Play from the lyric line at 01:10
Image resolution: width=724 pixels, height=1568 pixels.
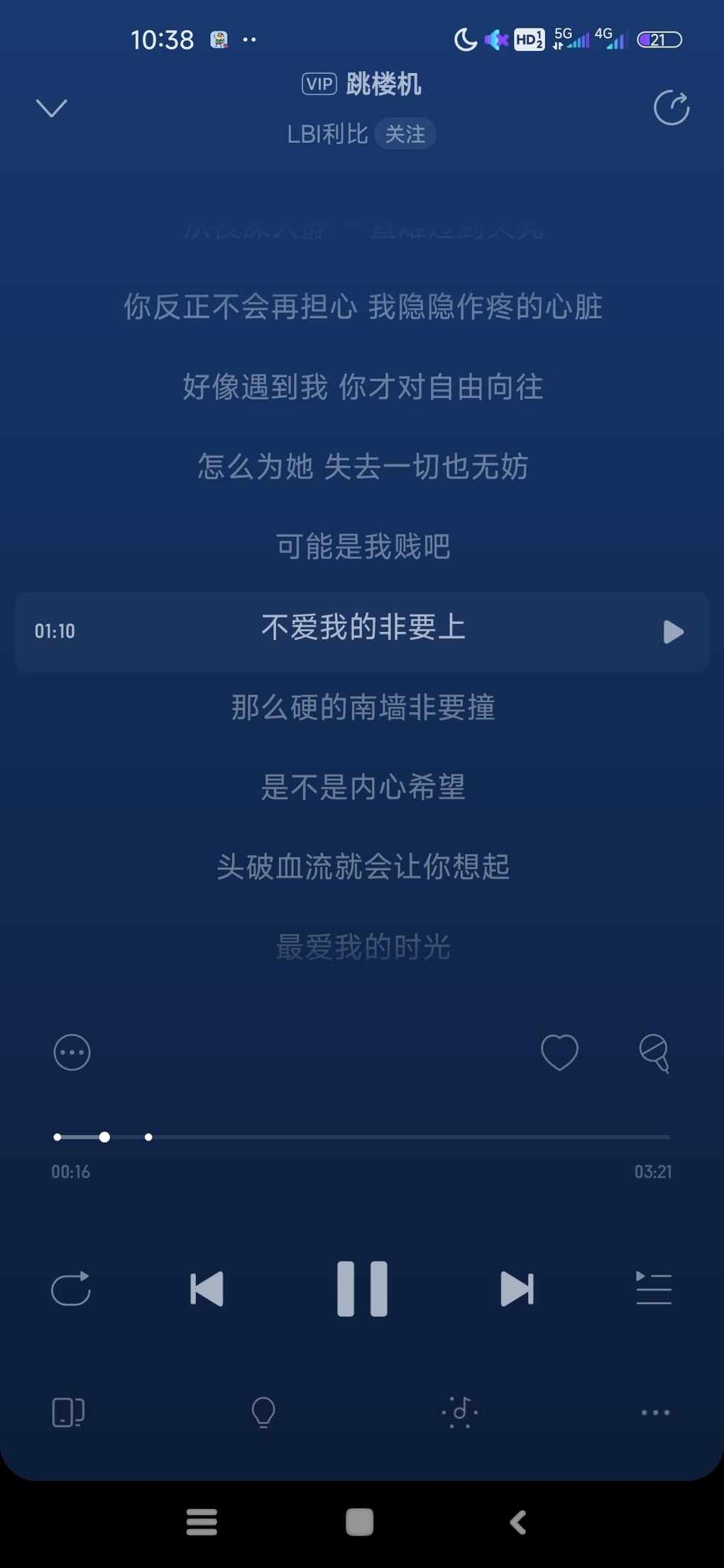[x=673, y=631]
